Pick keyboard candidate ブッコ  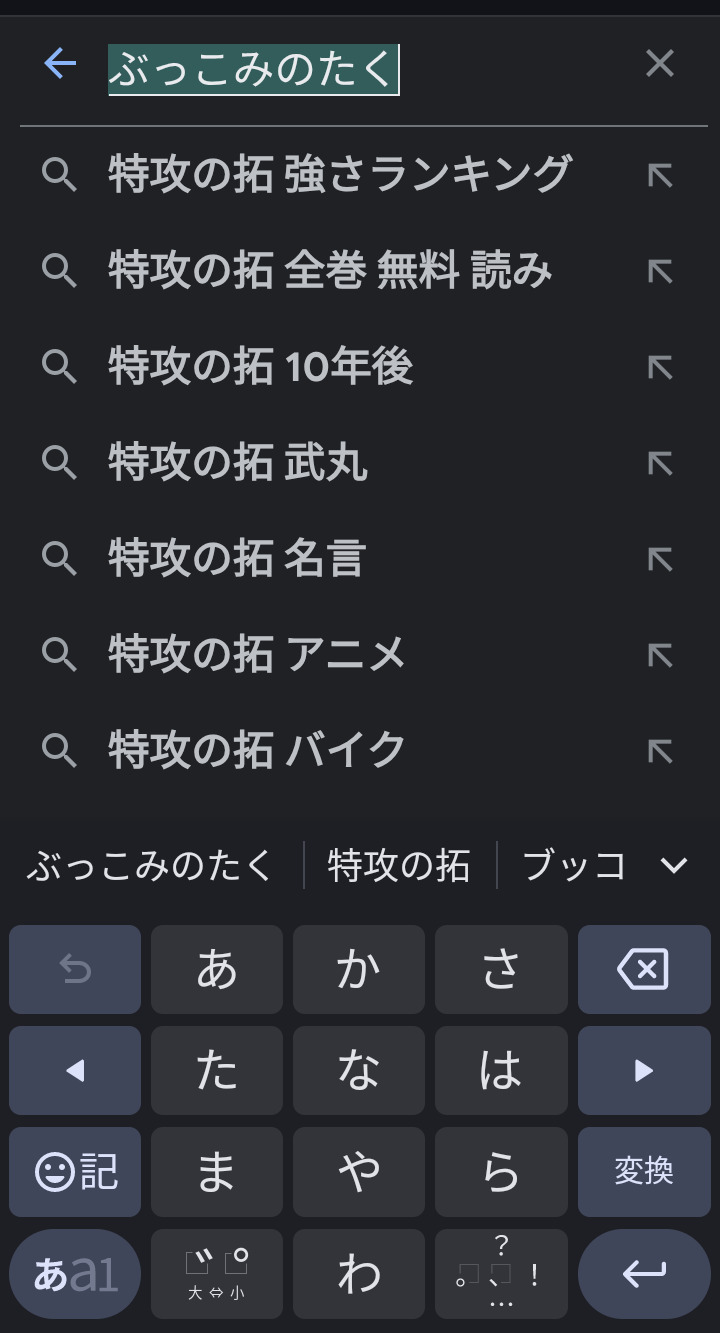click(x=574, y=866)
